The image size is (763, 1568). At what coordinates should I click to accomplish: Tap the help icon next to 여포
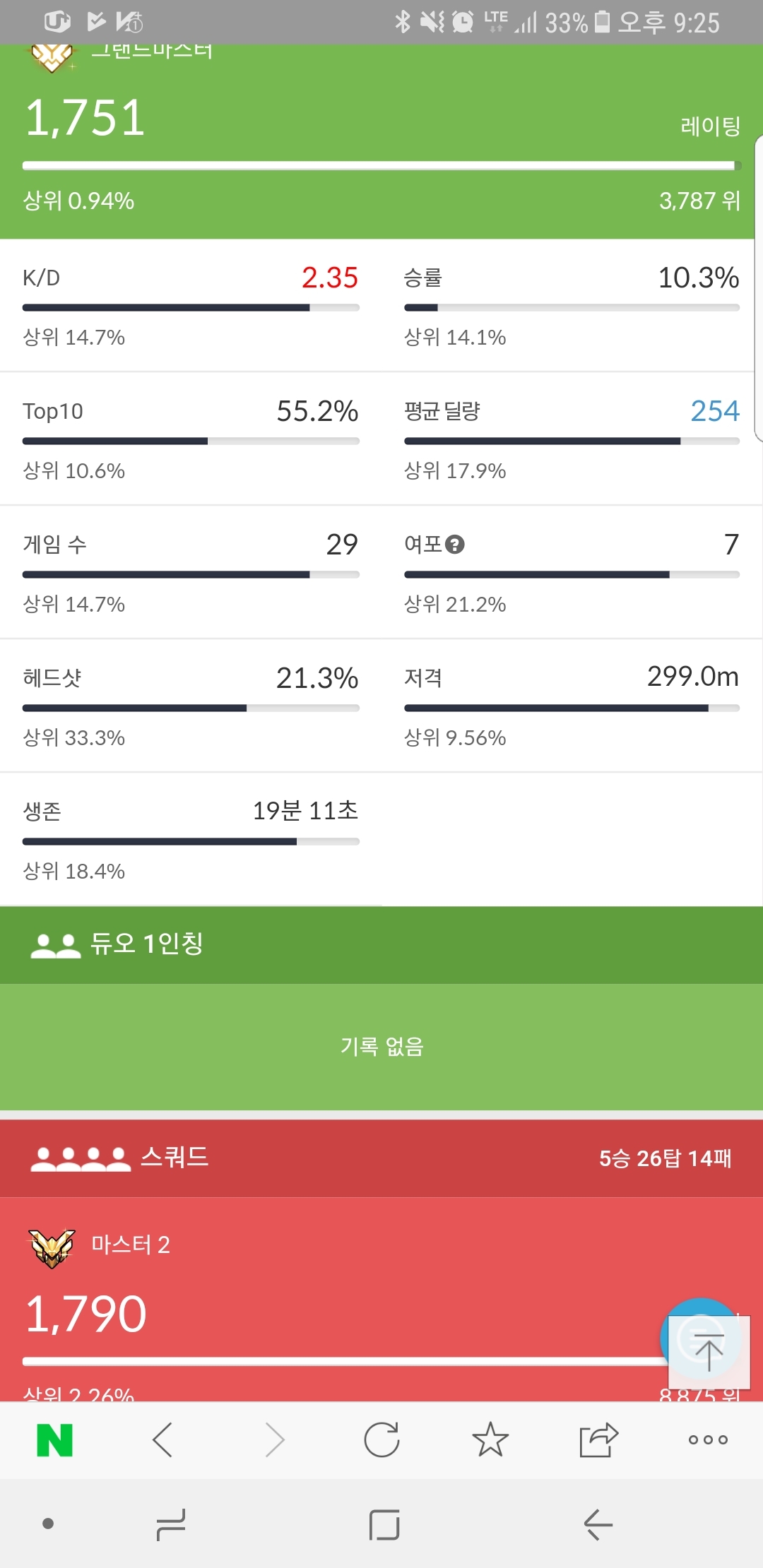click(456, 545)
